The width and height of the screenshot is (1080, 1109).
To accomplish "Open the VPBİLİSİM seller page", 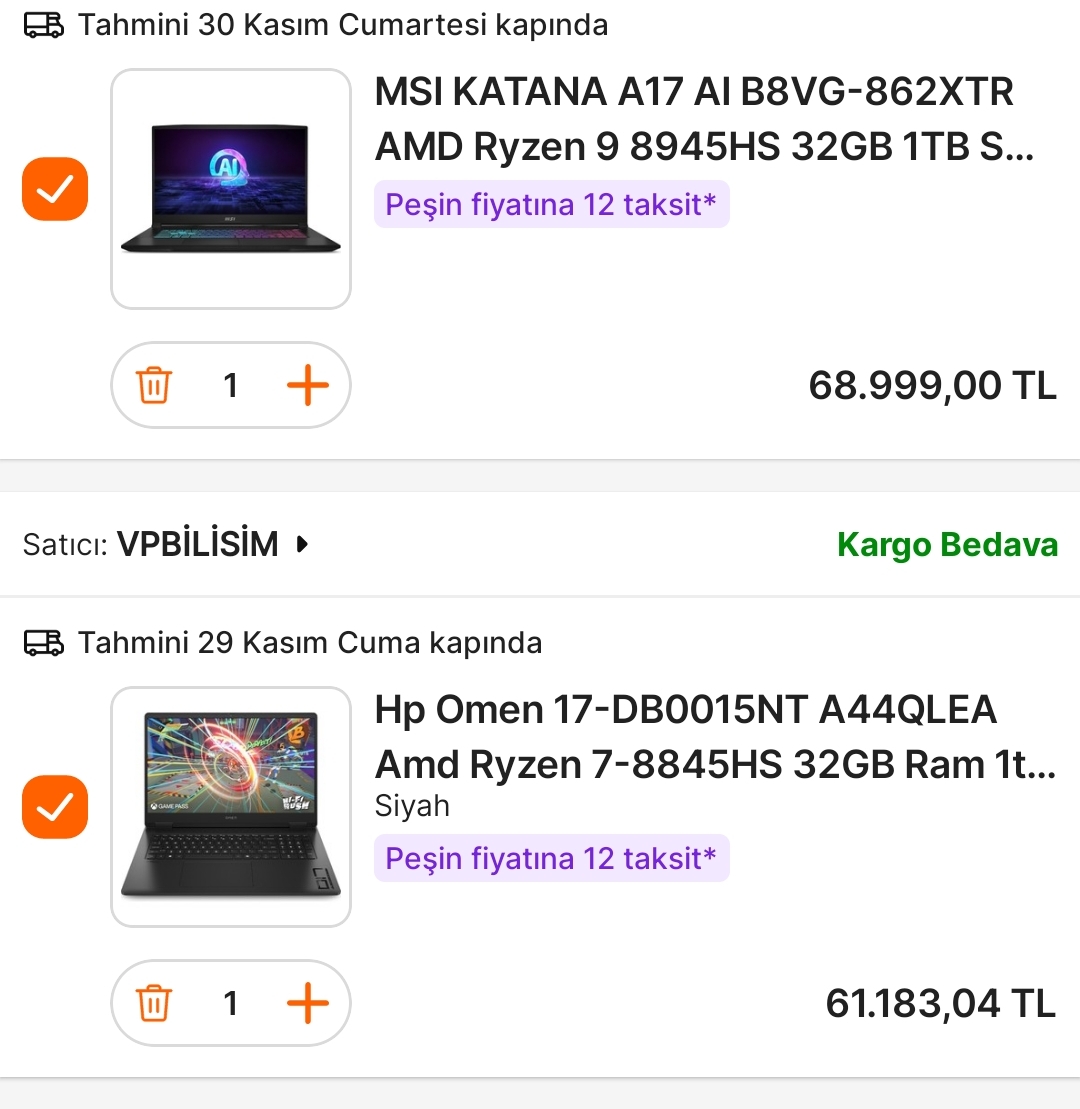I will (x=198, y=544).
